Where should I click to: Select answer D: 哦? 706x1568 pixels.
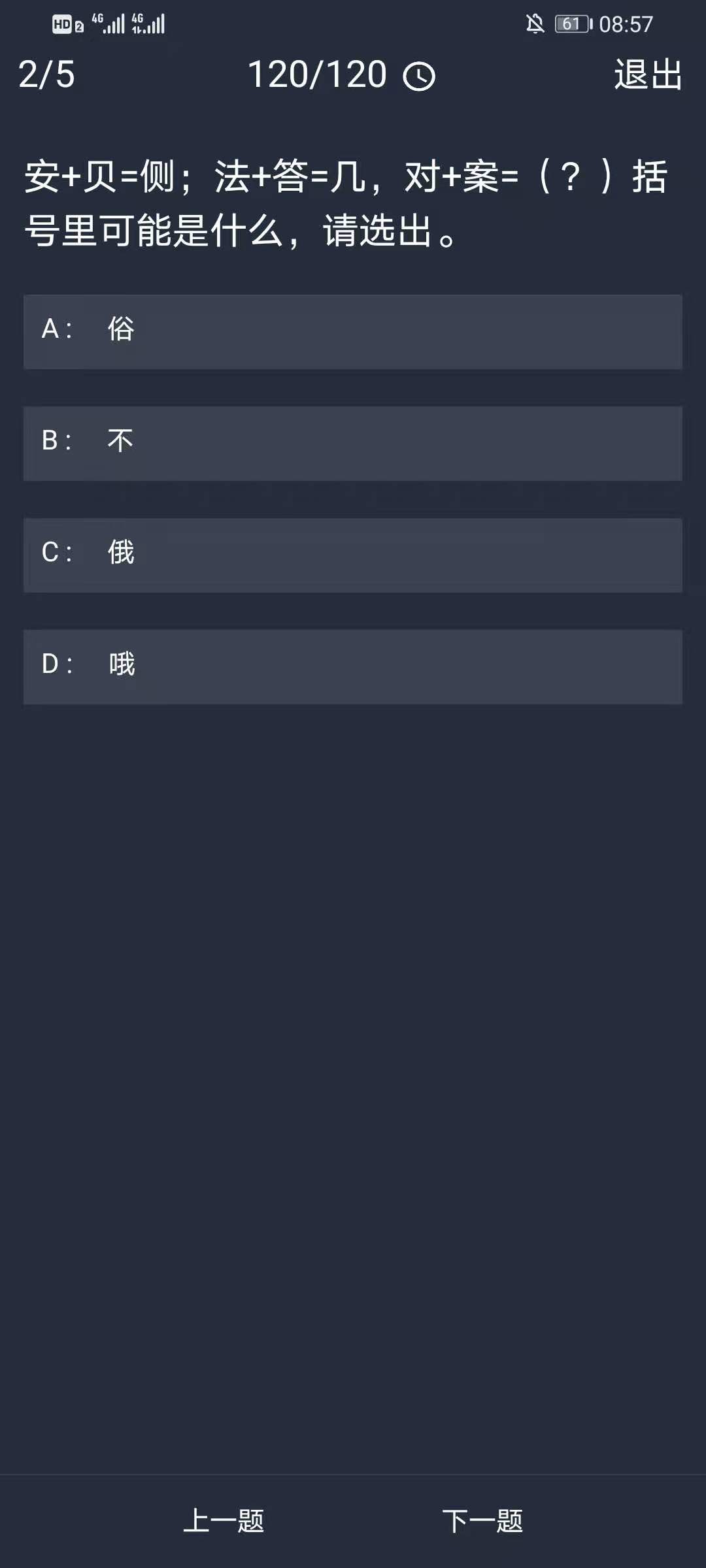[353, 666]
